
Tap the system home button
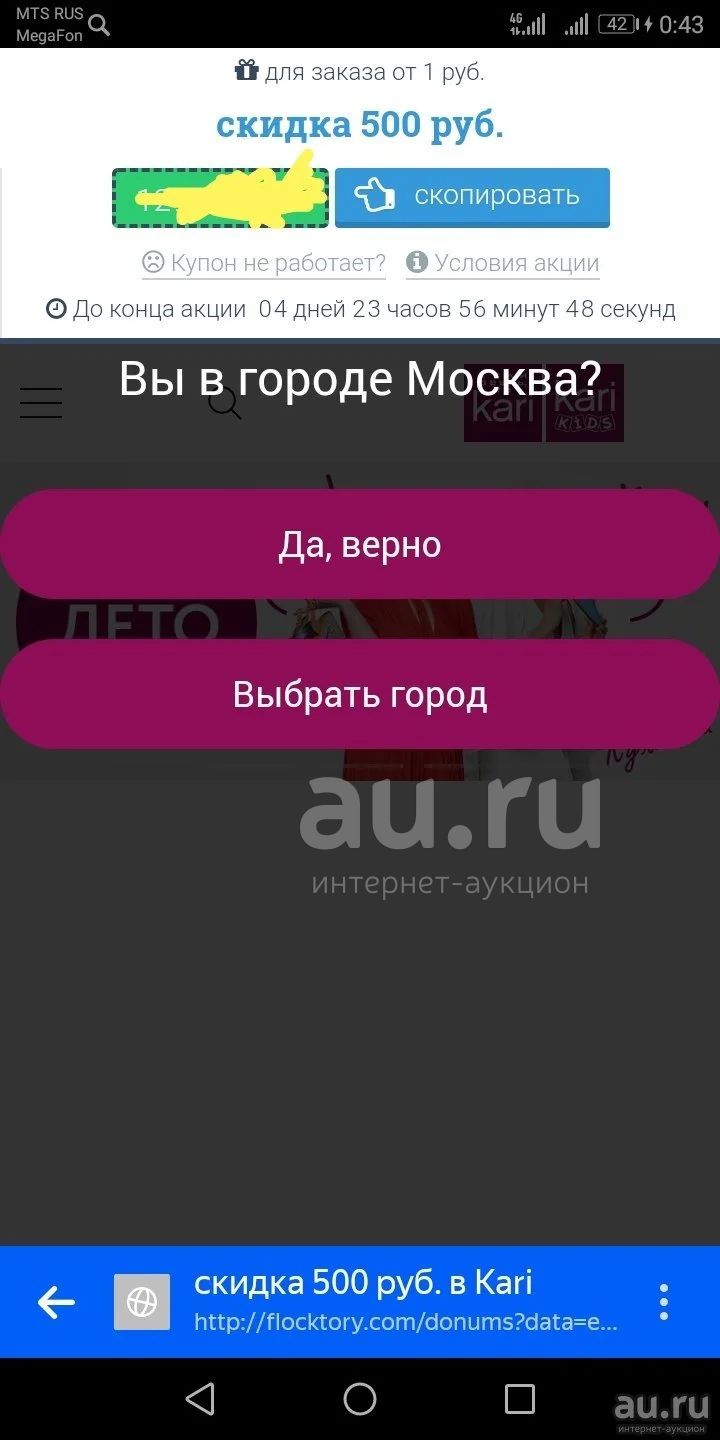[x=360, y=1399]
